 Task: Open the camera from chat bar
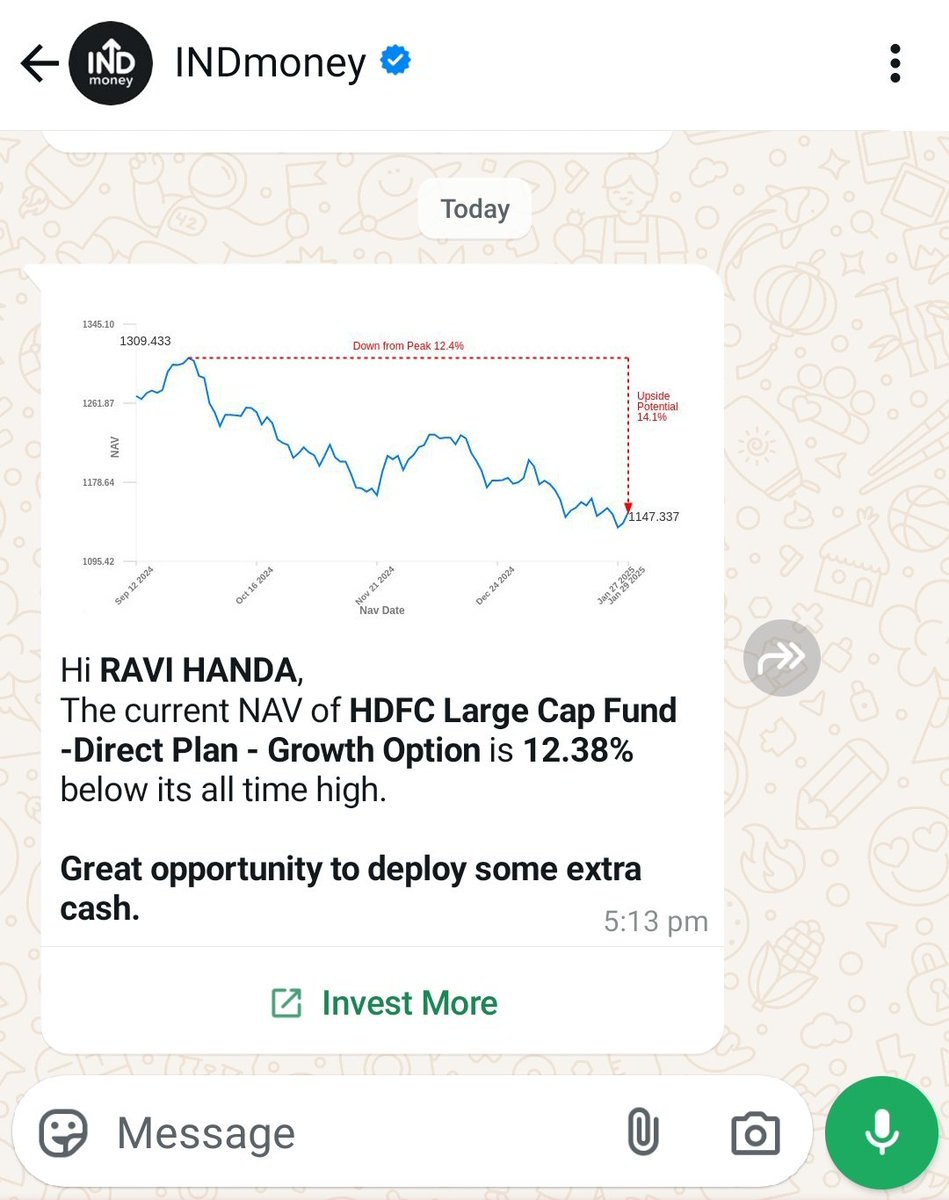755,1133
